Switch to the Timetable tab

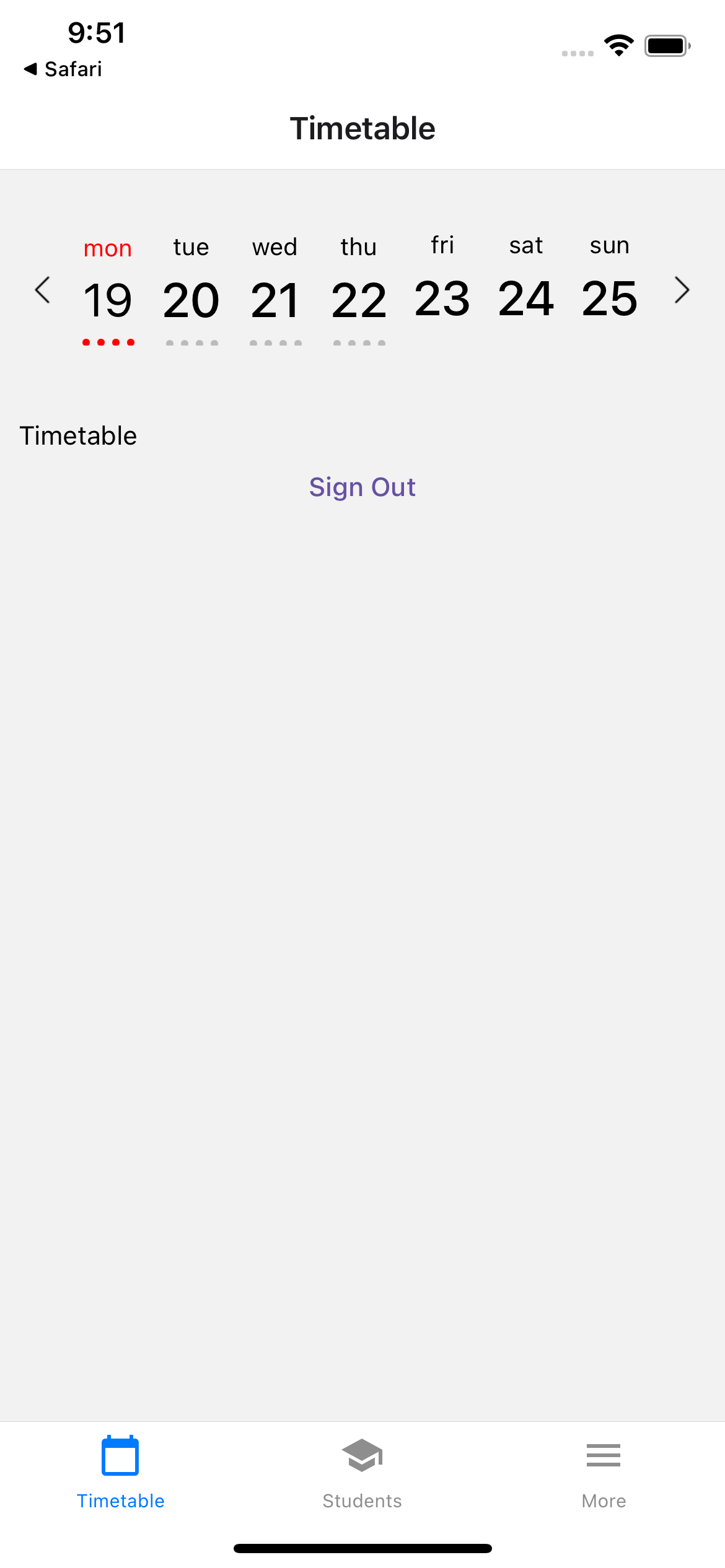121,1473
